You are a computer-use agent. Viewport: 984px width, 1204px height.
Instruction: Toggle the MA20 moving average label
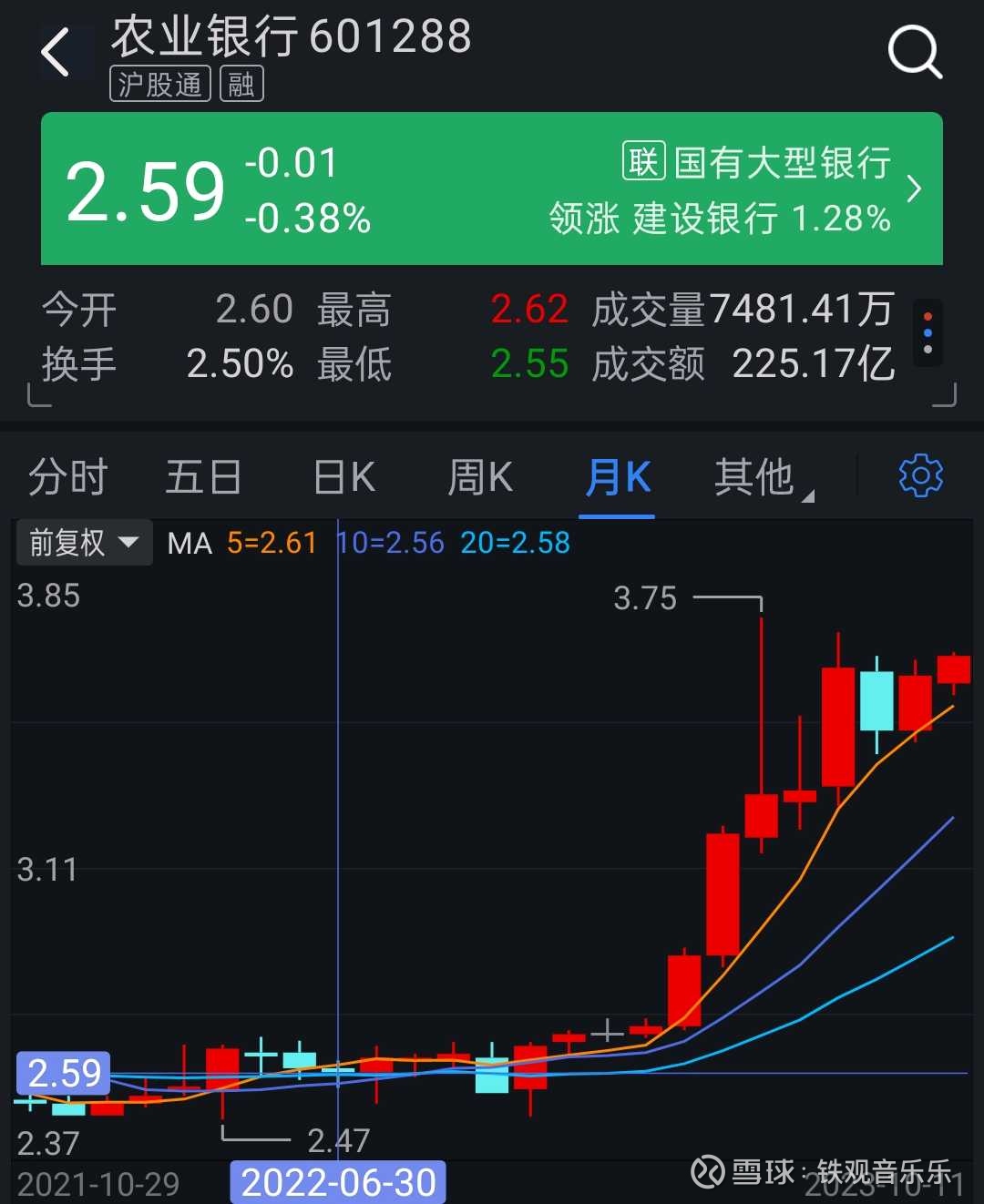tap(515, 542)
